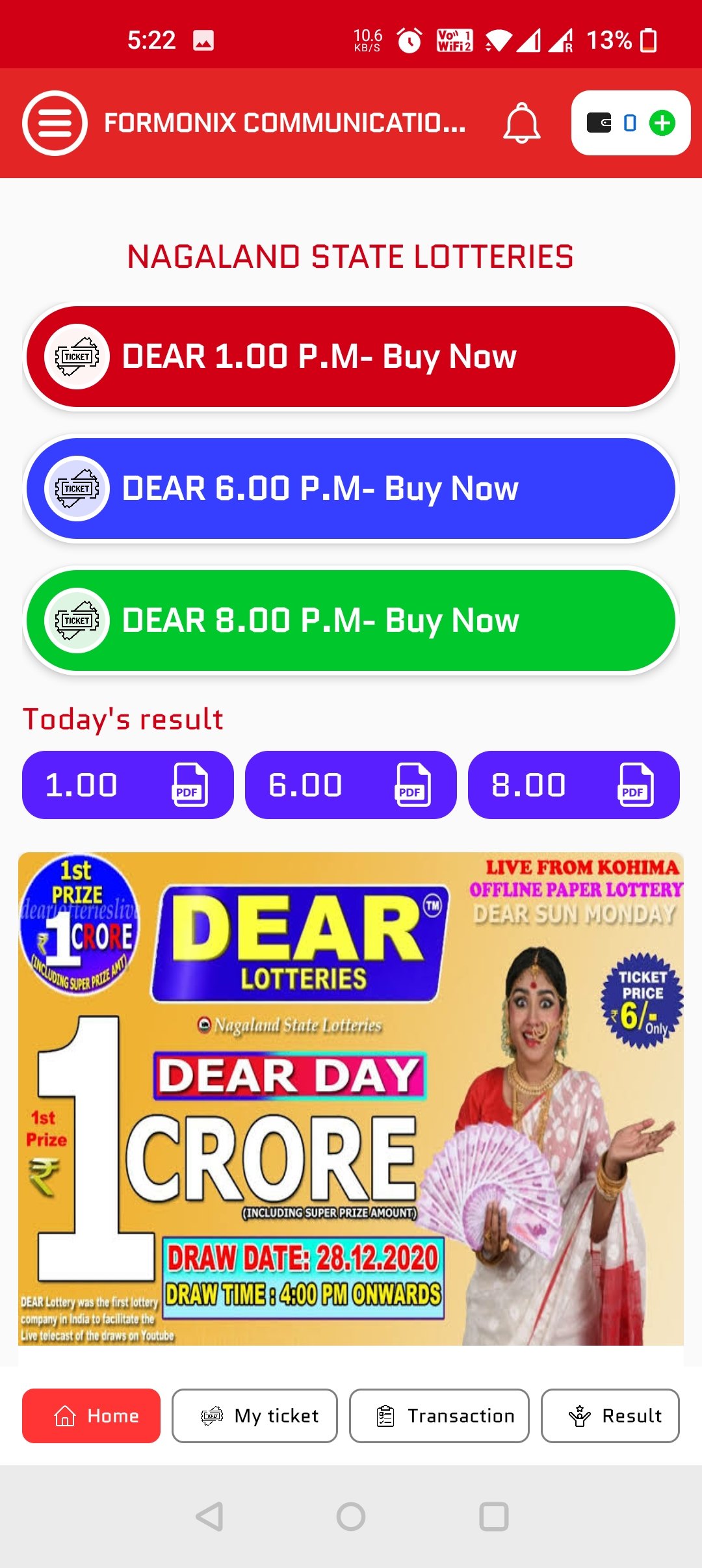Open the Dear Lotteries banner
This screenshot has width=702, height=1568.
click(x=351, y=1099)
